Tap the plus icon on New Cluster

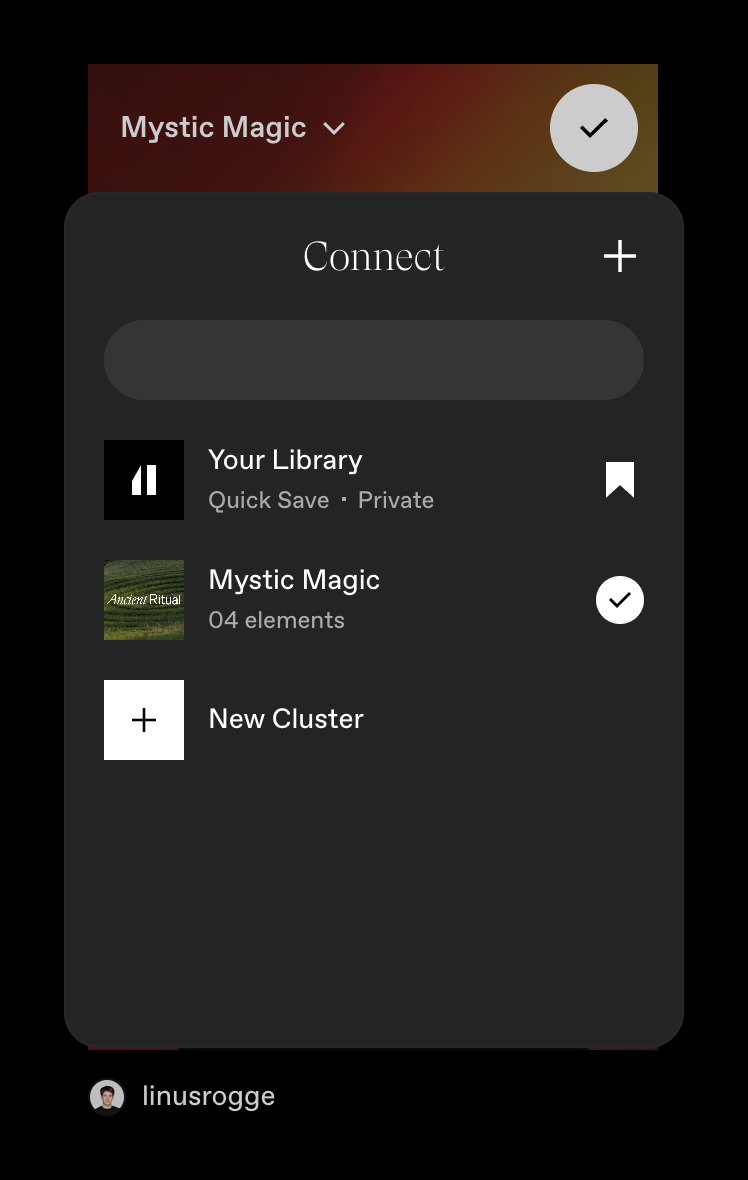144,720
